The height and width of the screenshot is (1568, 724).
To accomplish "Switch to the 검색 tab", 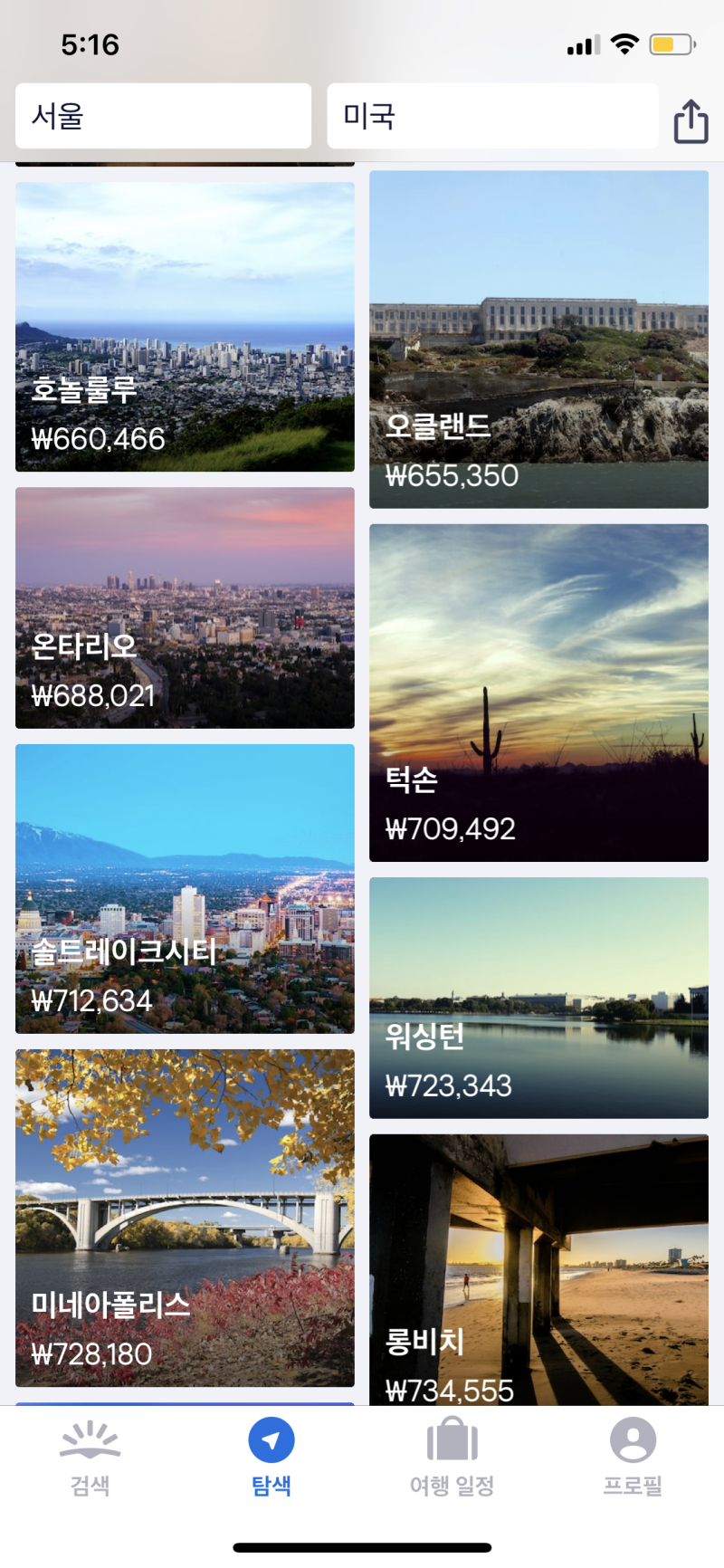I will click(x=90, y=1458).
